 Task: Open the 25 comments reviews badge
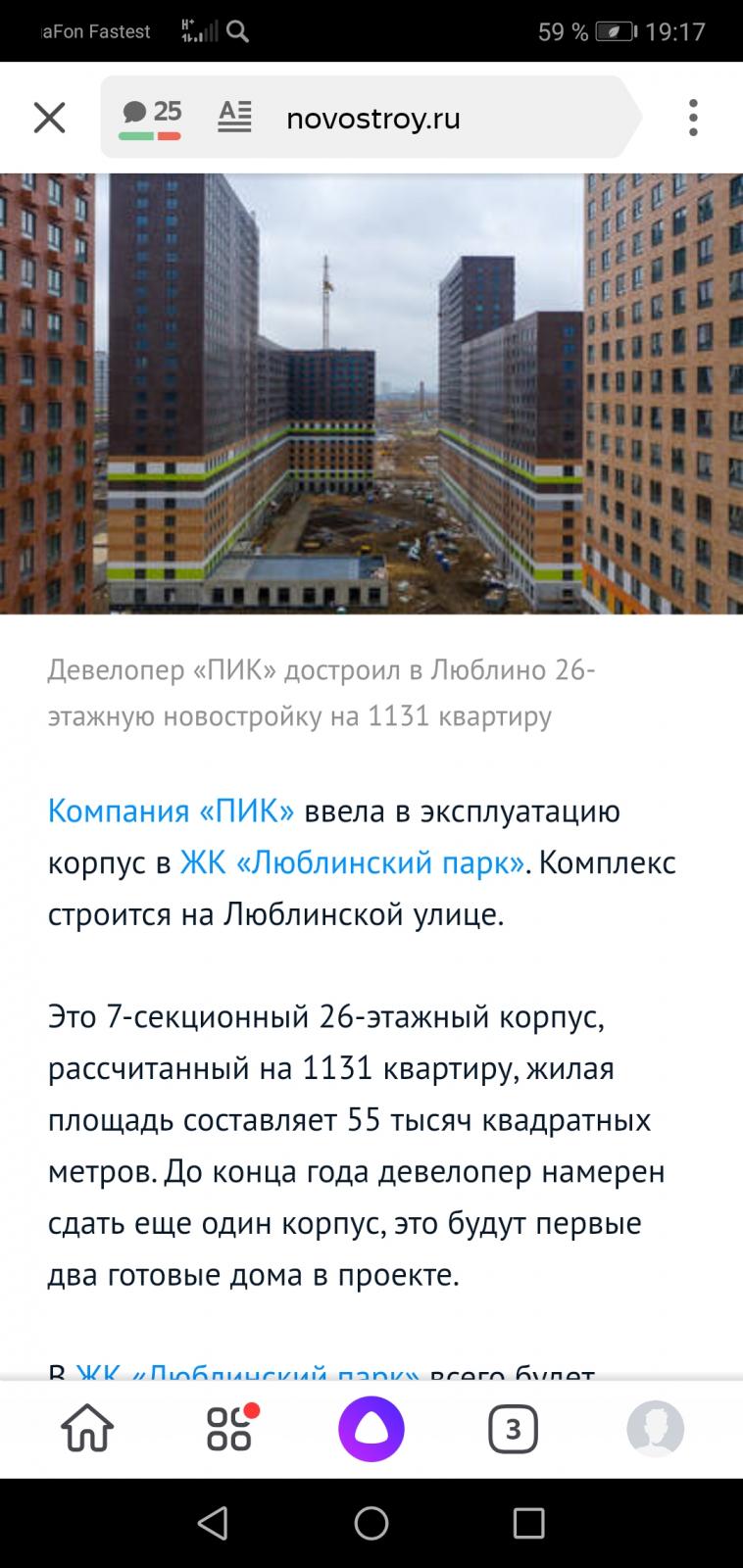point(151,118)
